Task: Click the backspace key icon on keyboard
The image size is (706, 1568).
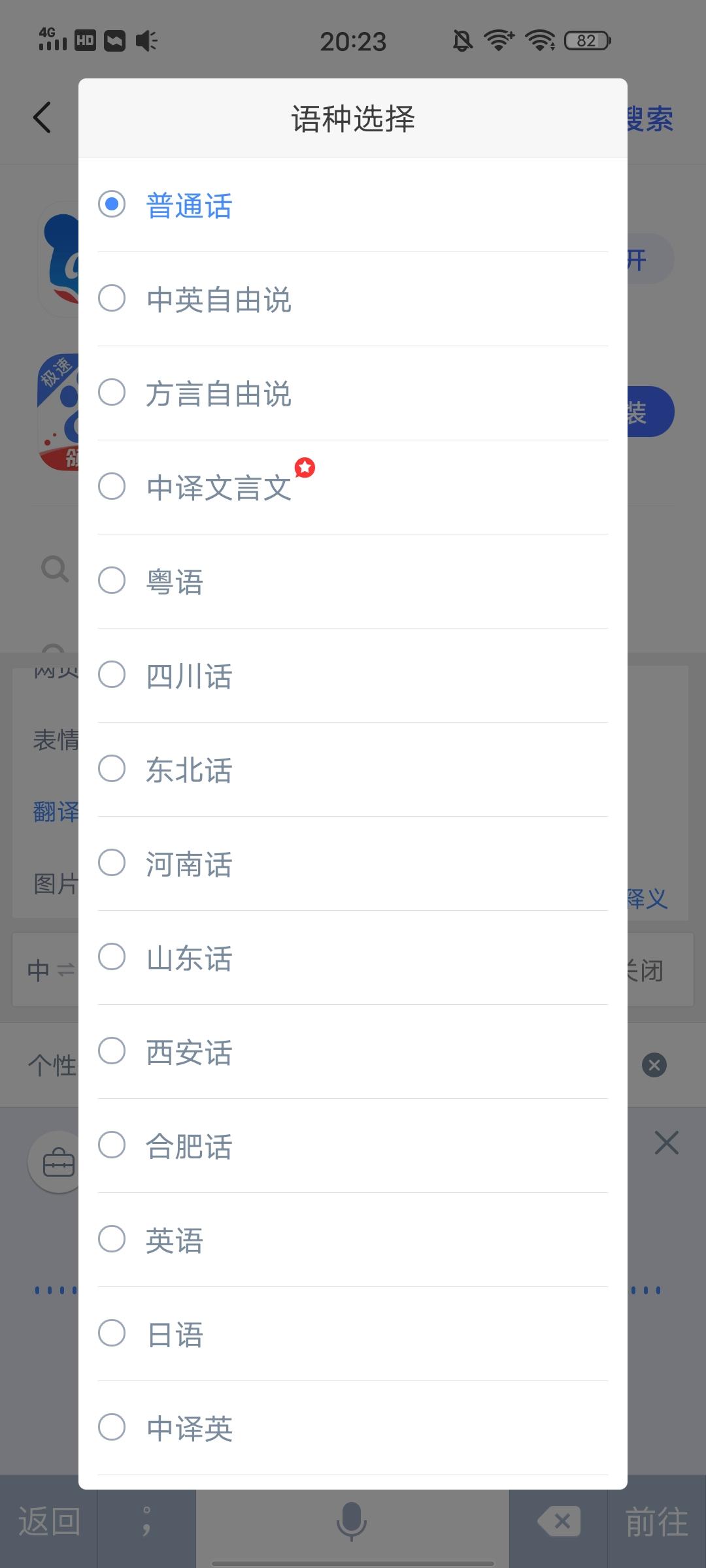Action: point(559,1519)
